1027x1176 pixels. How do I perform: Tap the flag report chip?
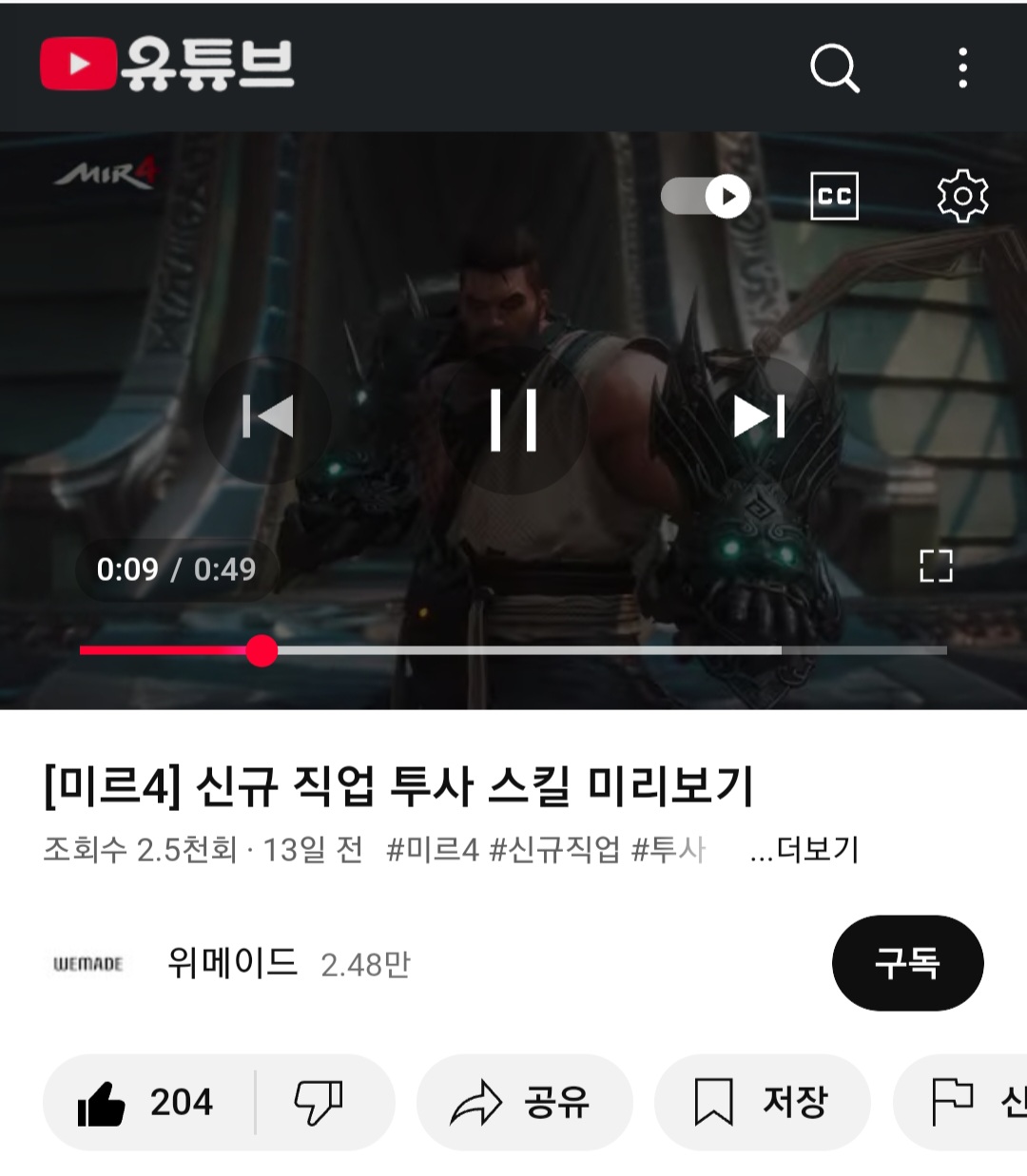click(960, 1103)
